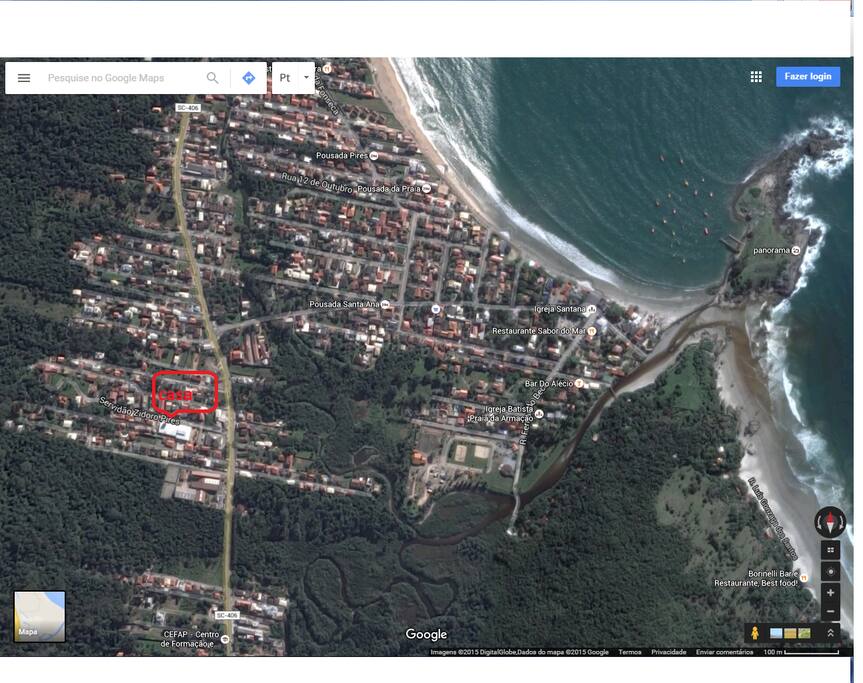Open Restaurante Sabor do Mar marker
863x683 pixels.
[x=592, y=330]
